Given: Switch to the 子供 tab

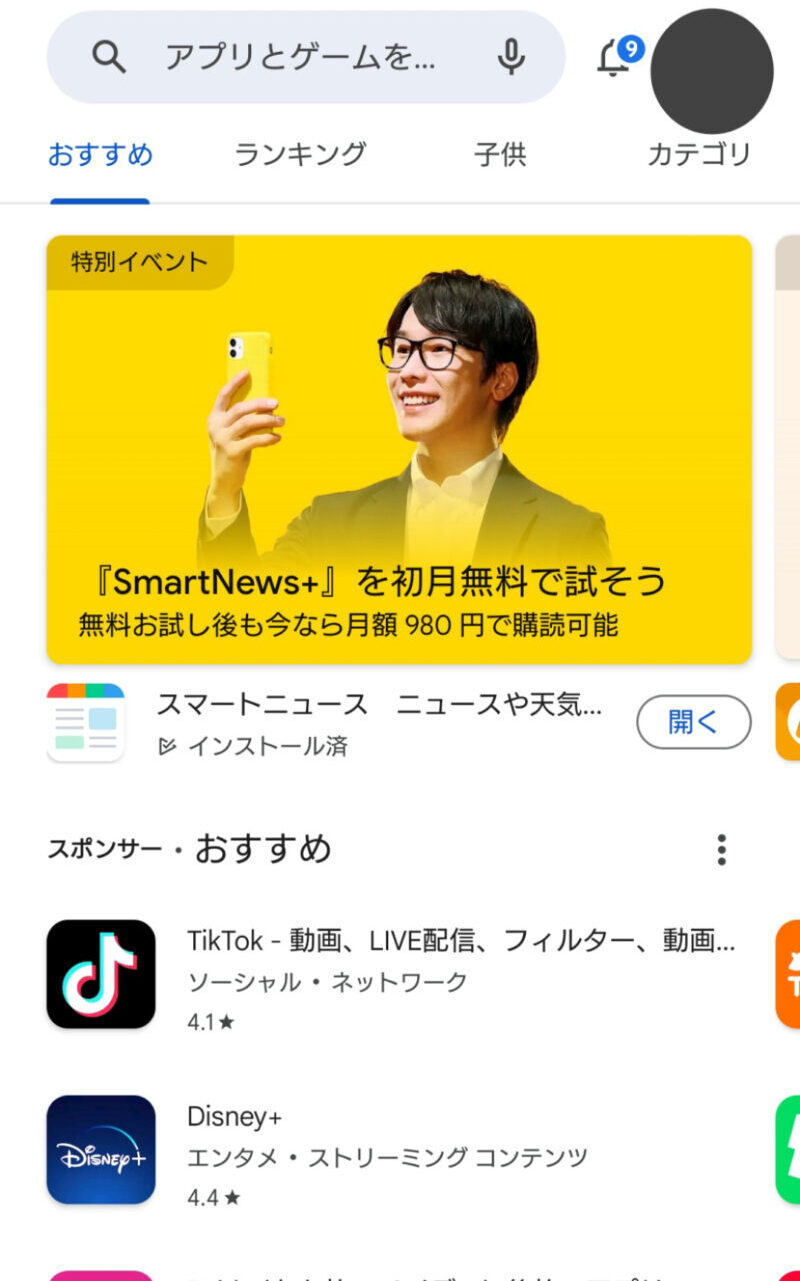Looking at the screenshot, I should [500, 155].
